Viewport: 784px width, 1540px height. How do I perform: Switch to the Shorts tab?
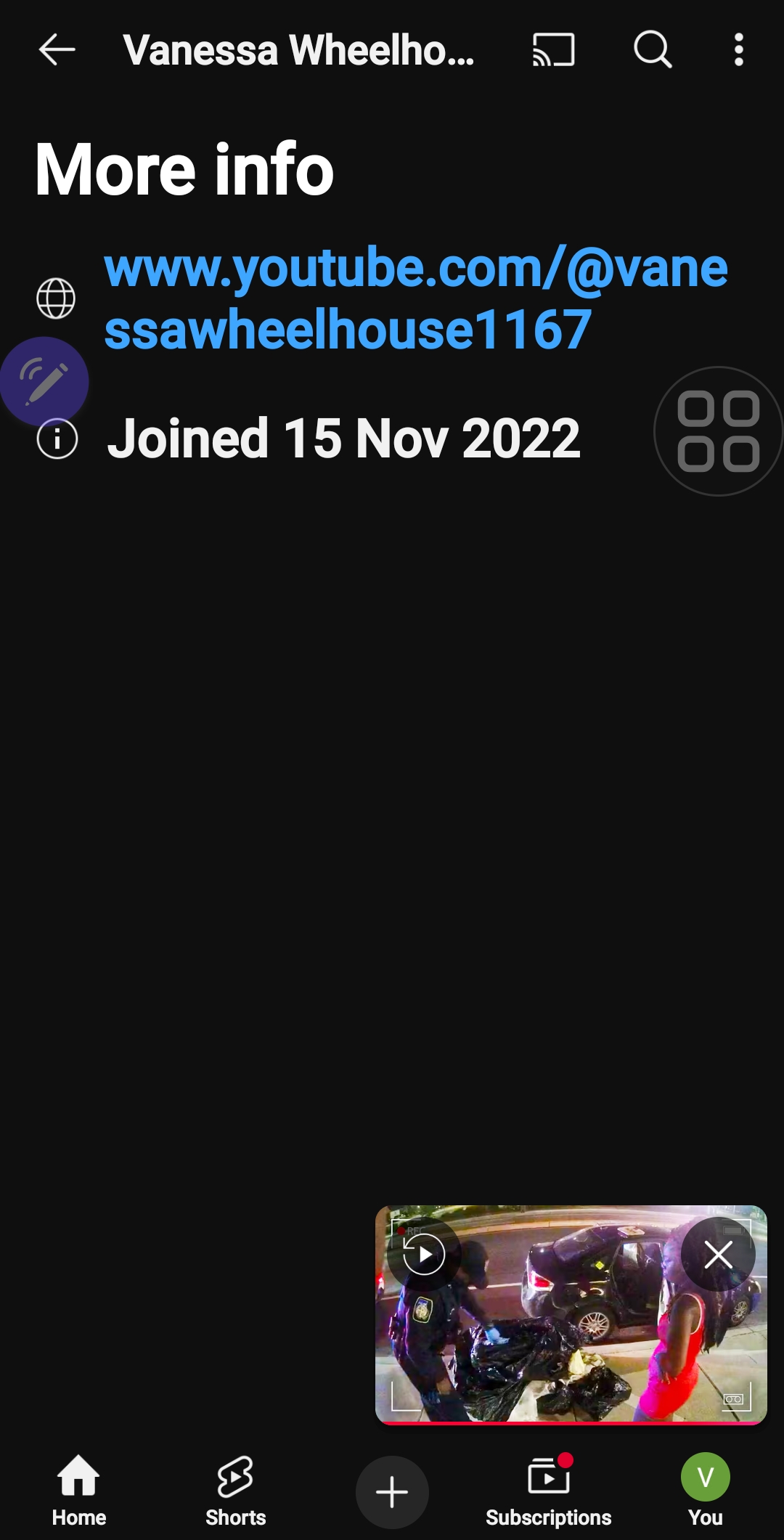click(235, 1490)
